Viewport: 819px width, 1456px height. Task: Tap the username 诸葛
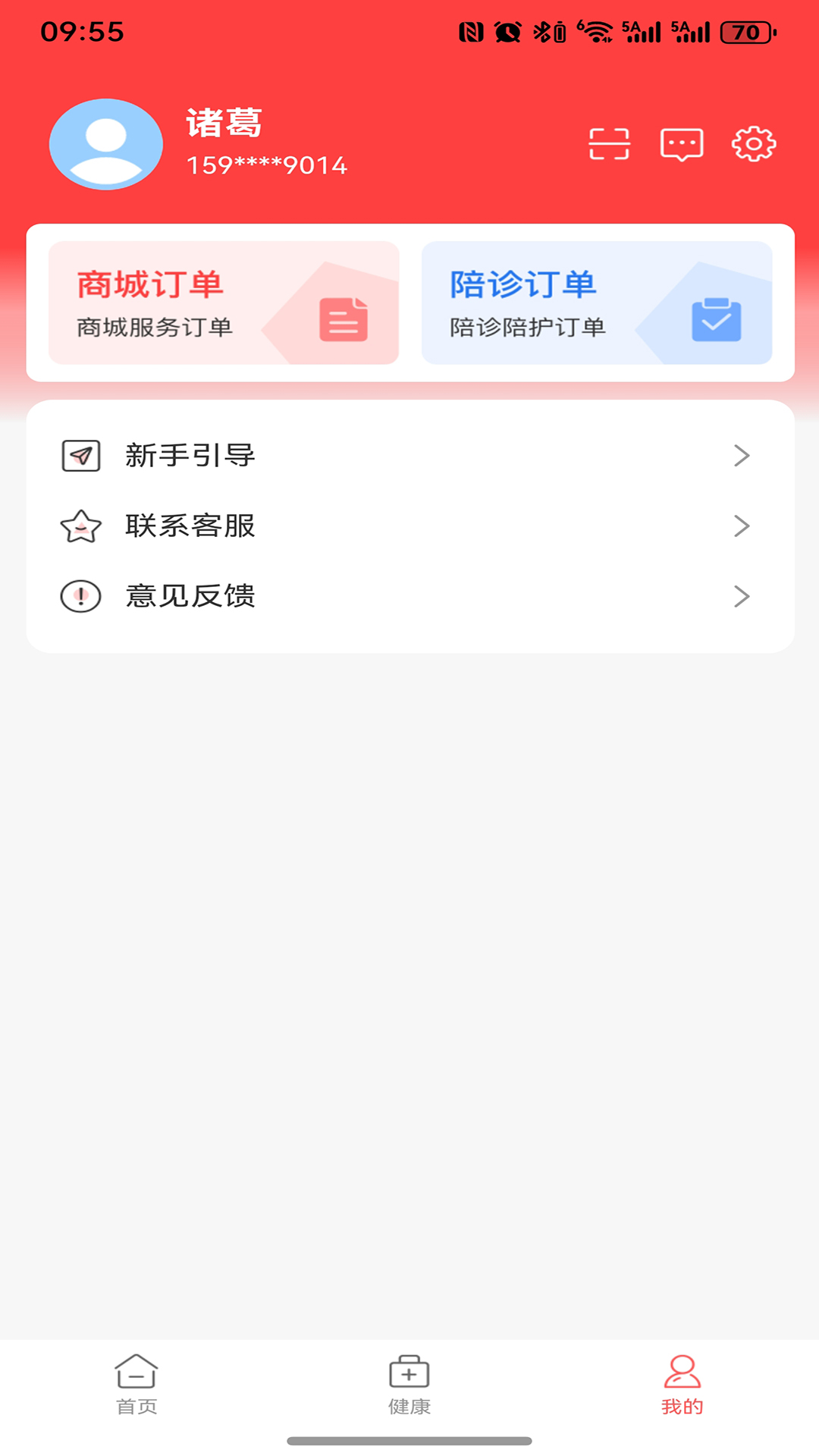(x=224, y=124)
